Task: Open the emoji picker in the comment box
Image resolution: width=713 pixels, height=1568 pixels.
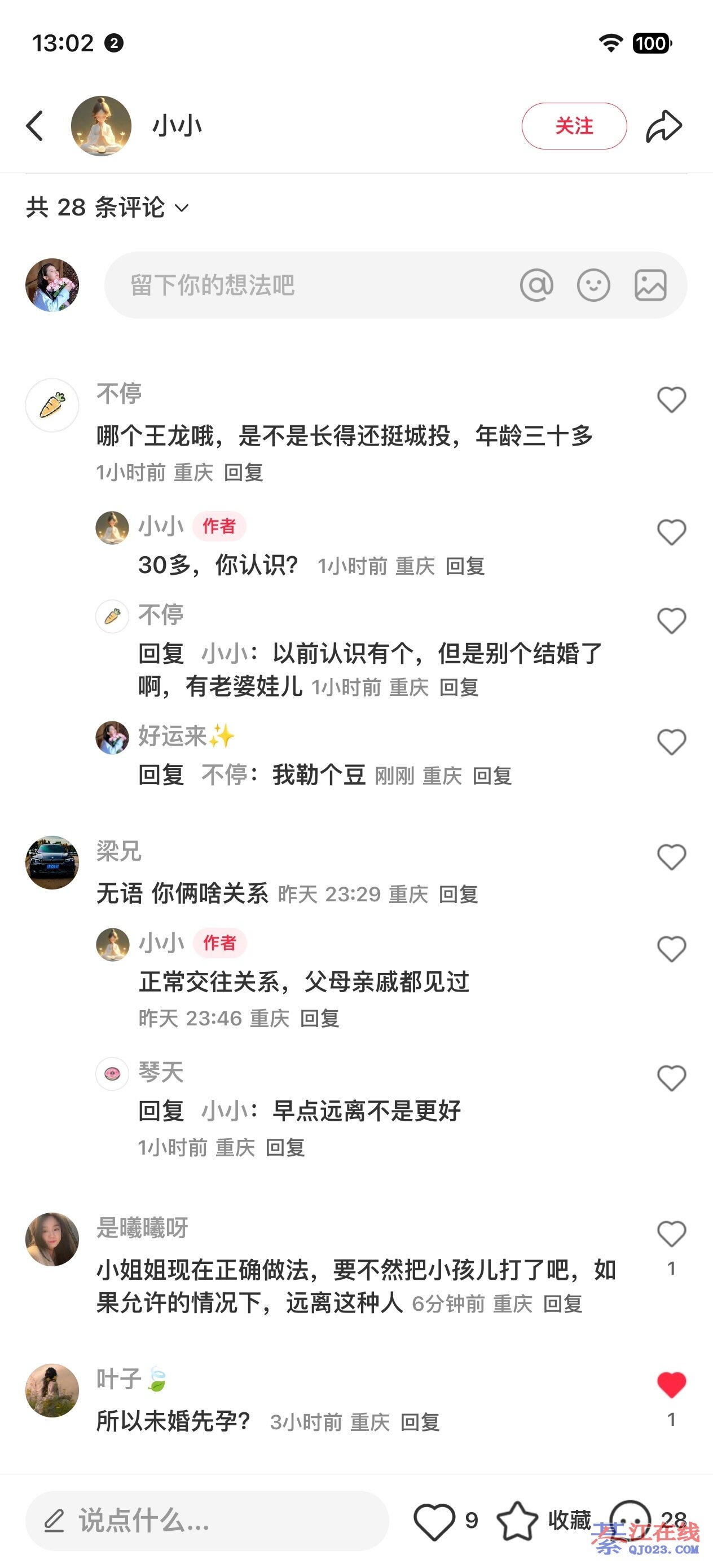Action: [593, 285]
